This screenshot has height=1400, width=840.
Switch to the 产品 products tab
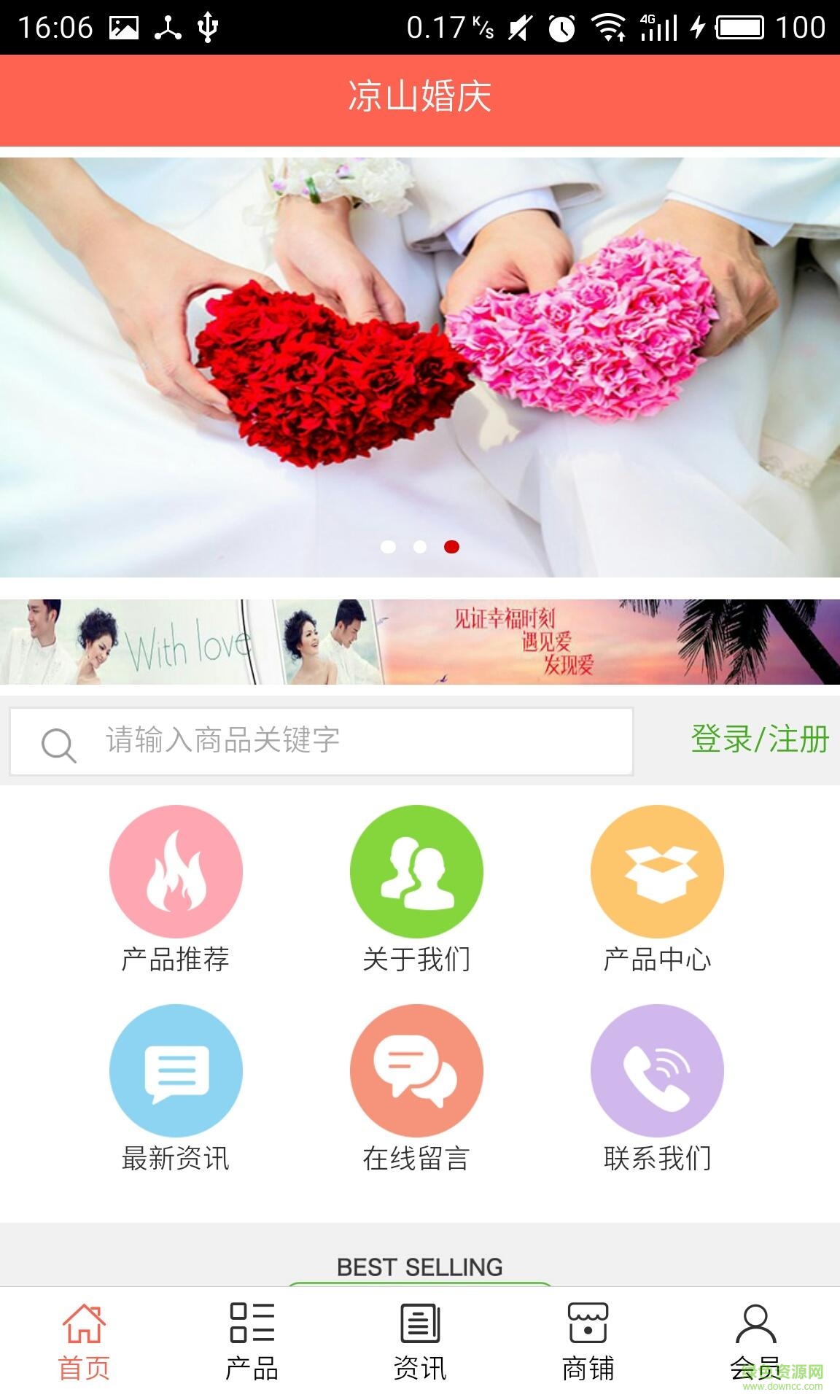coord(252,1342)
